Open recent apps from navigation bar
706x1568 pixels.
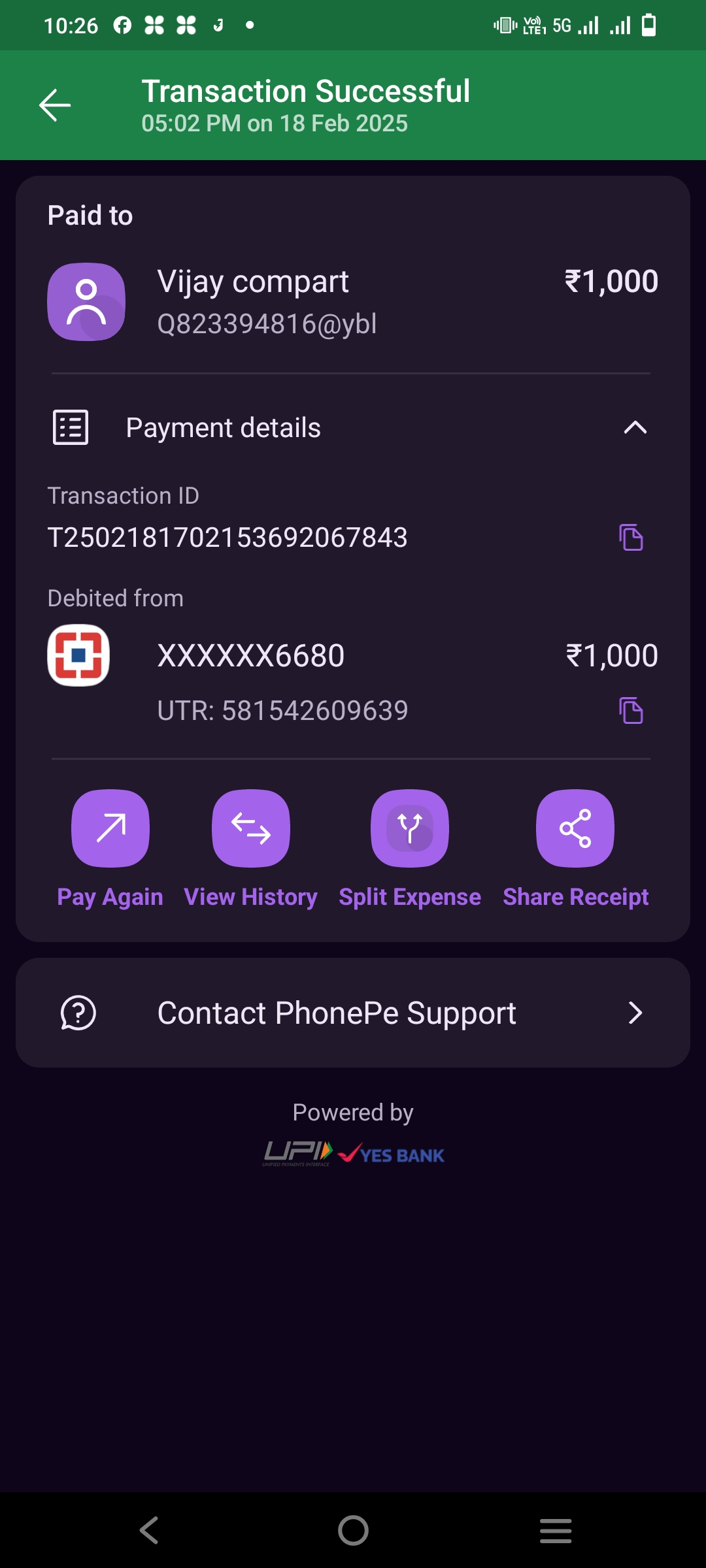(556, 1530)
